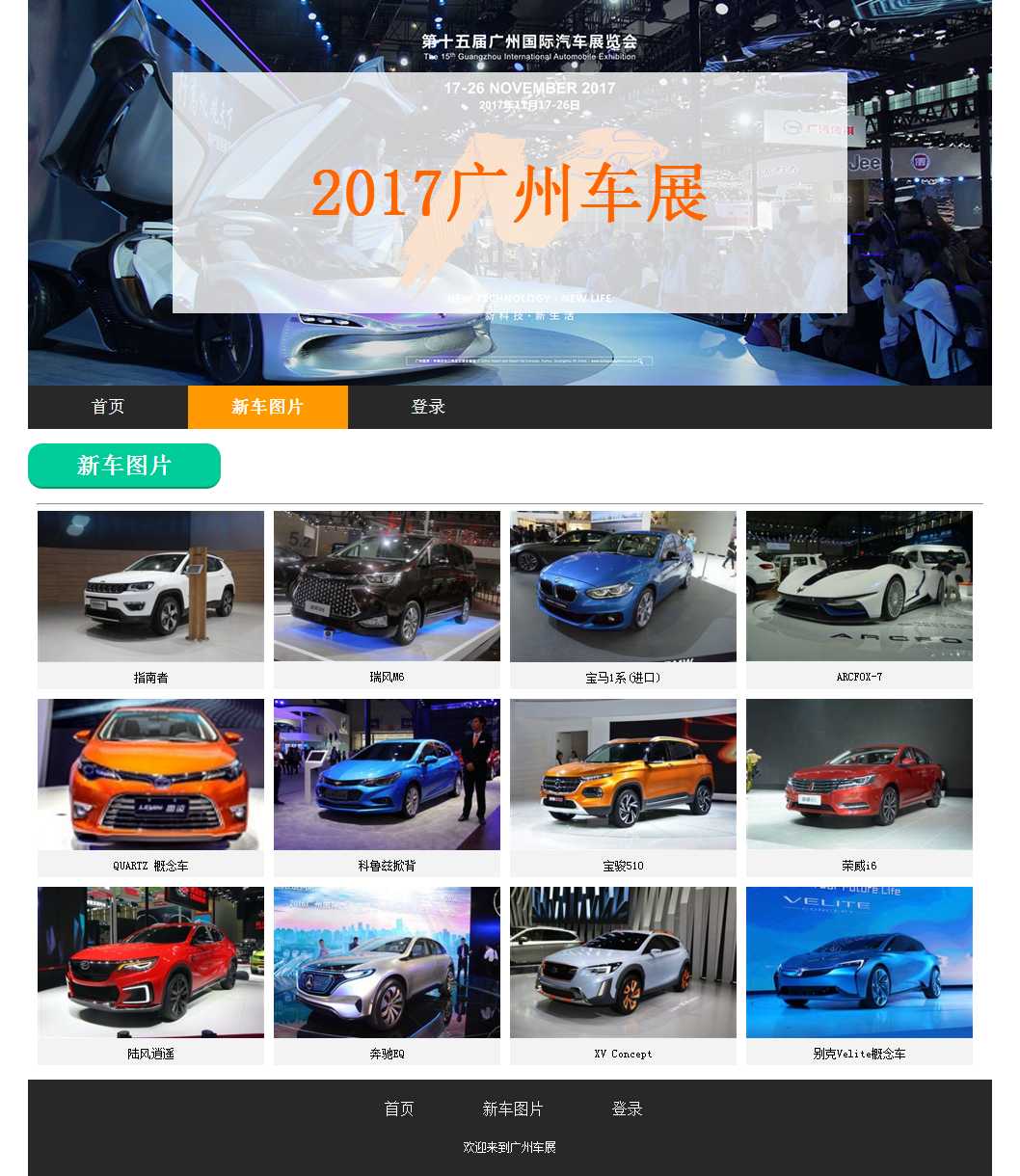Viewport: 1020px width, 1176px height.
Task: Open the 宝骏510 car image
Action: (x=623, y=774)
